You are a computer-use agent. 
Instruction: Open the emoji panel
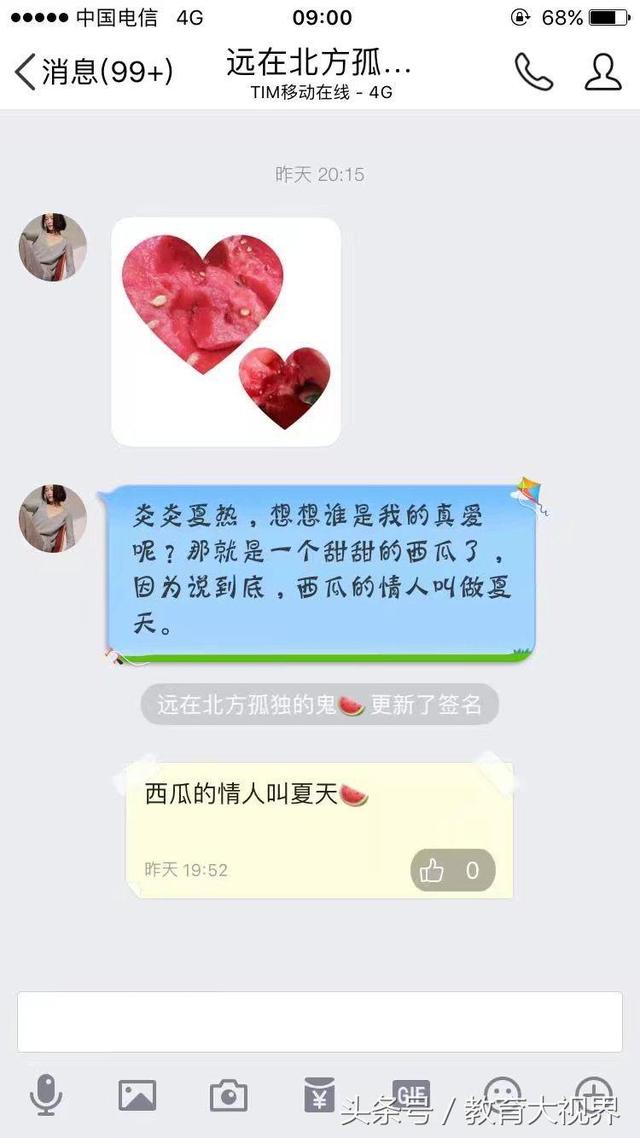click(x=502, y=1093)
